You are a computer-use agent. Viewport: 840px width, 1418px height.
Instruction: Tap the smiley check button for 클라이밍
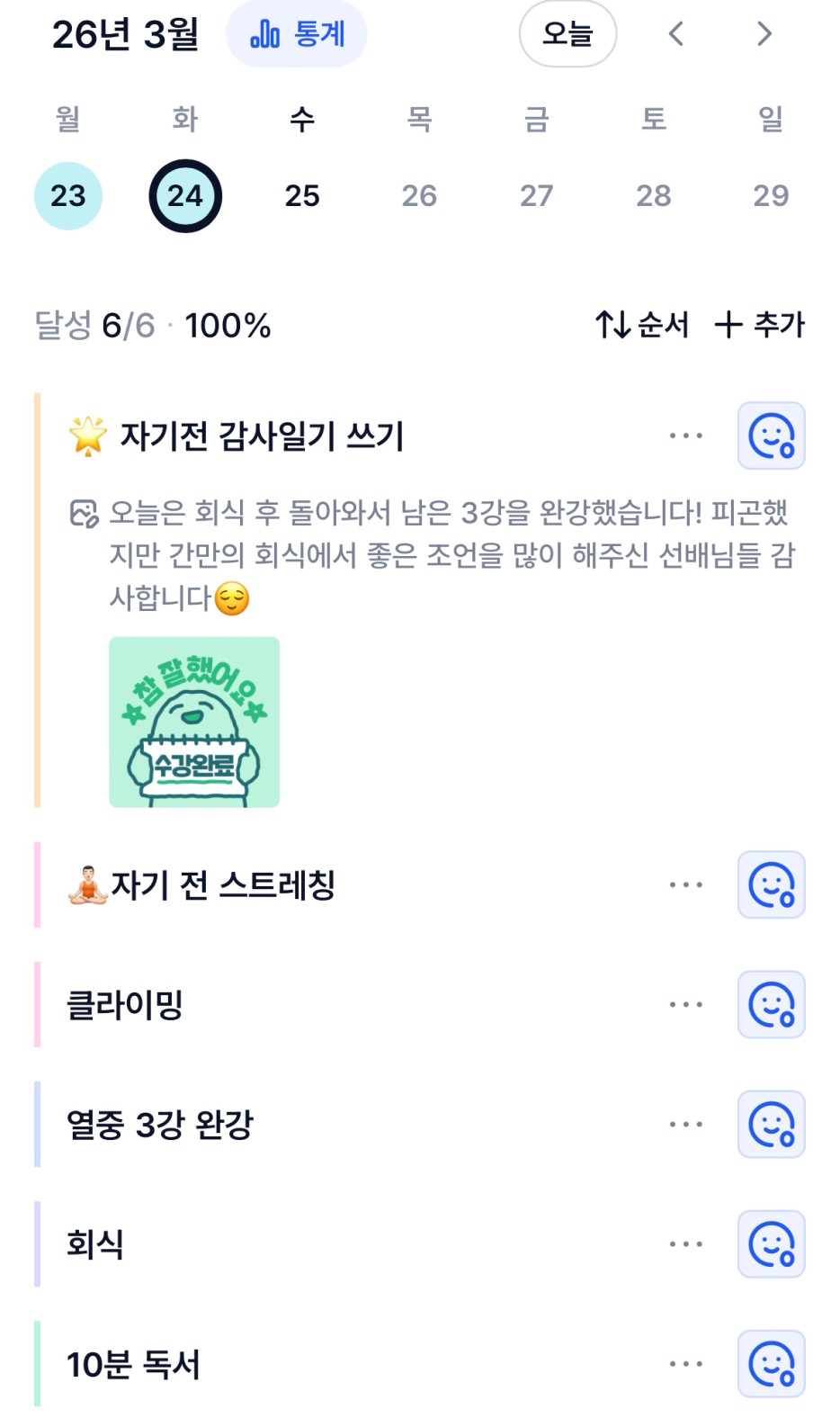coord(771,1005)
